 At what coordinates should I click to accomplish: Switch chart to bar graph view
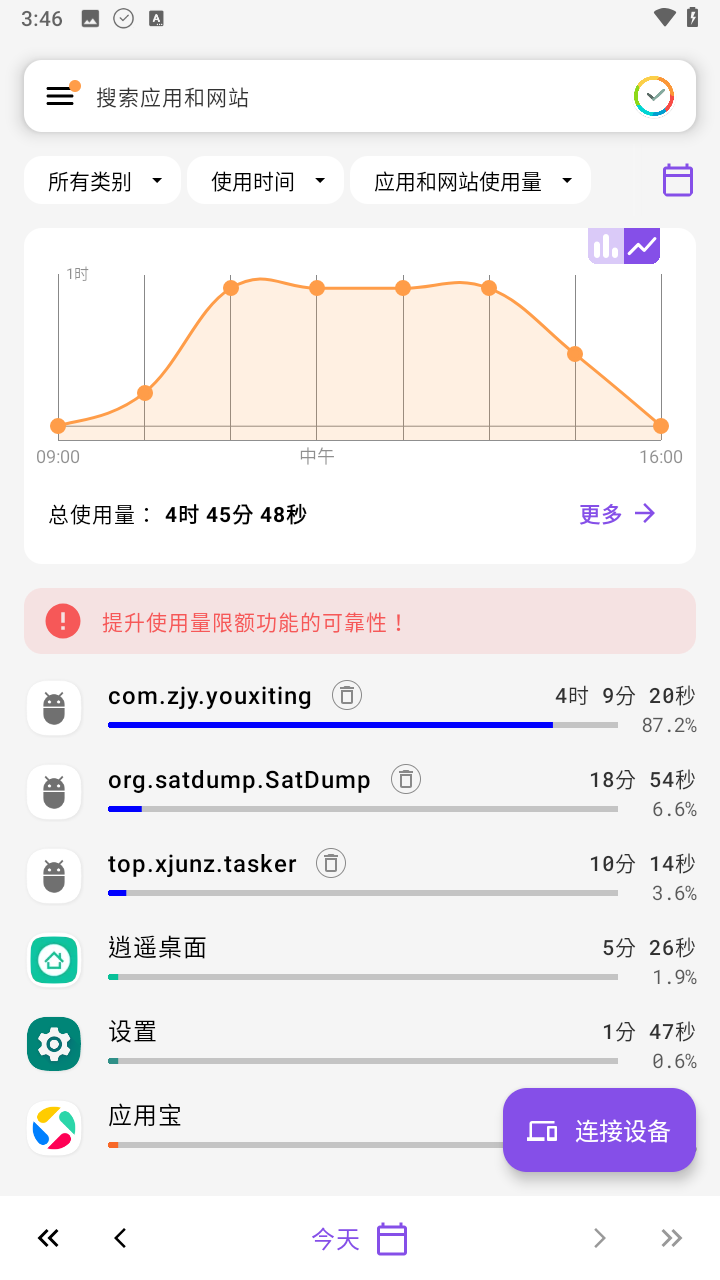click(606, 246)
